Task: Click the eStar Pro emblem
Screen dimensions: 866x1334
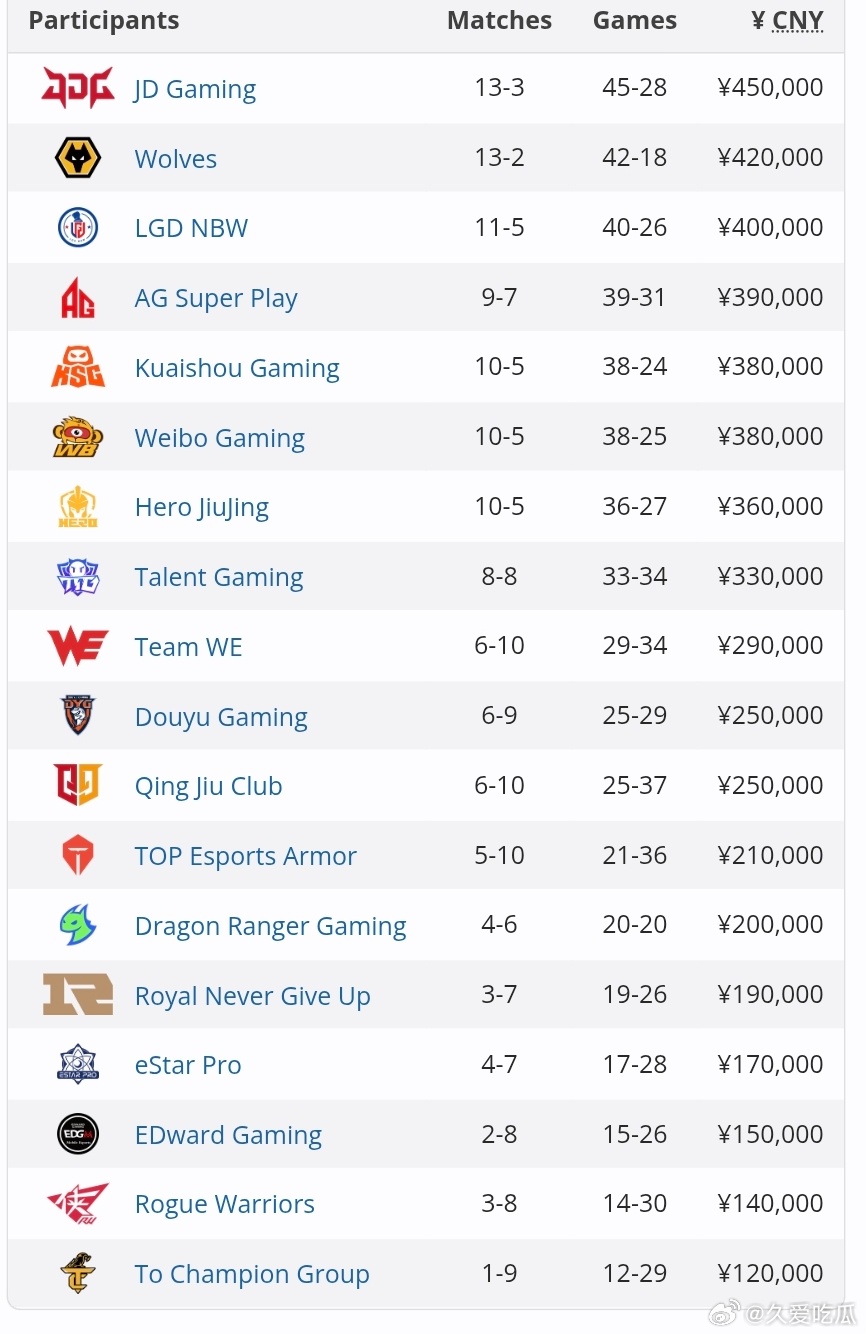Action: (x=78, y=1064)
